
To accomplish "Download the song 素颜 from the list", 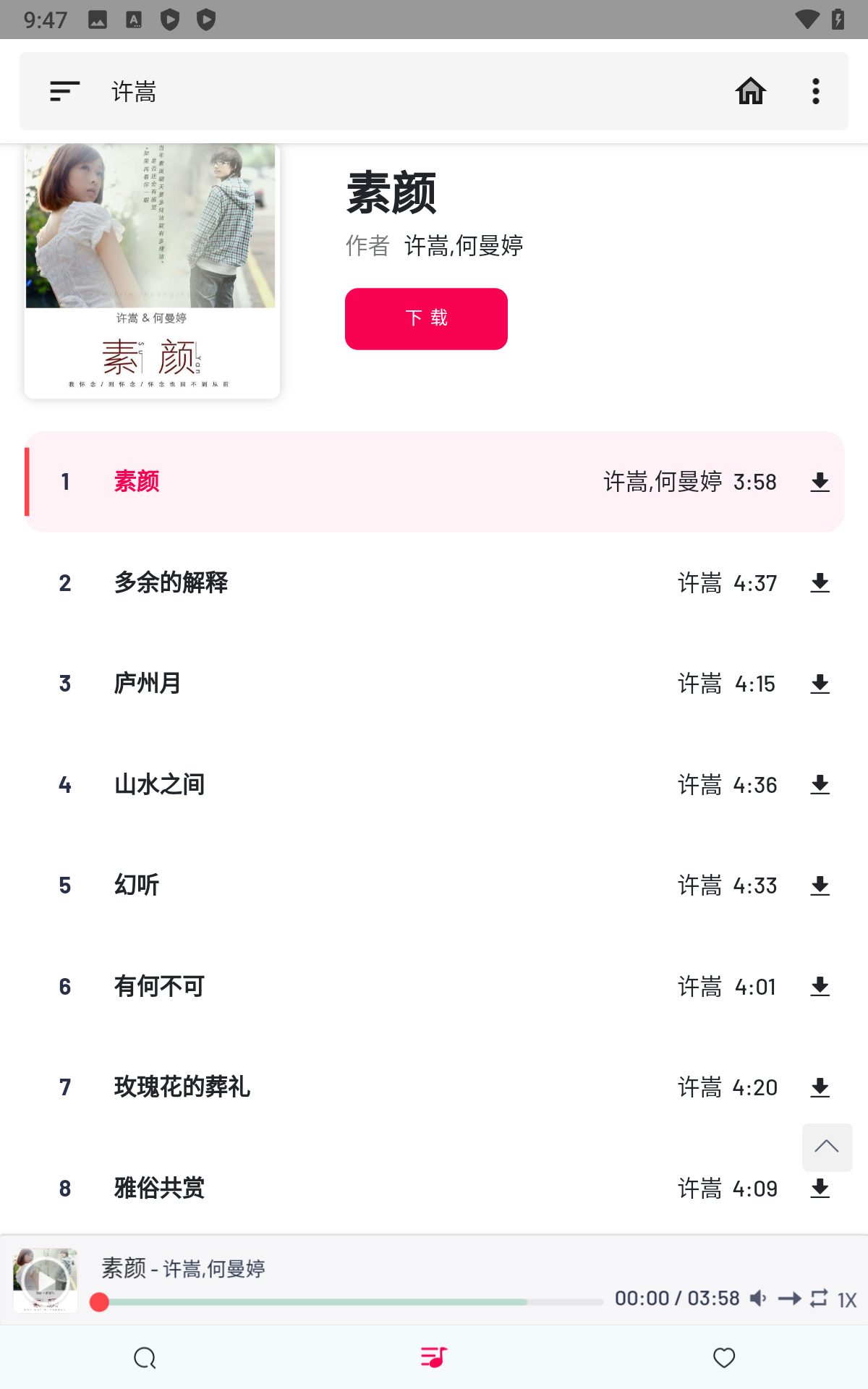I will (820, 483).
